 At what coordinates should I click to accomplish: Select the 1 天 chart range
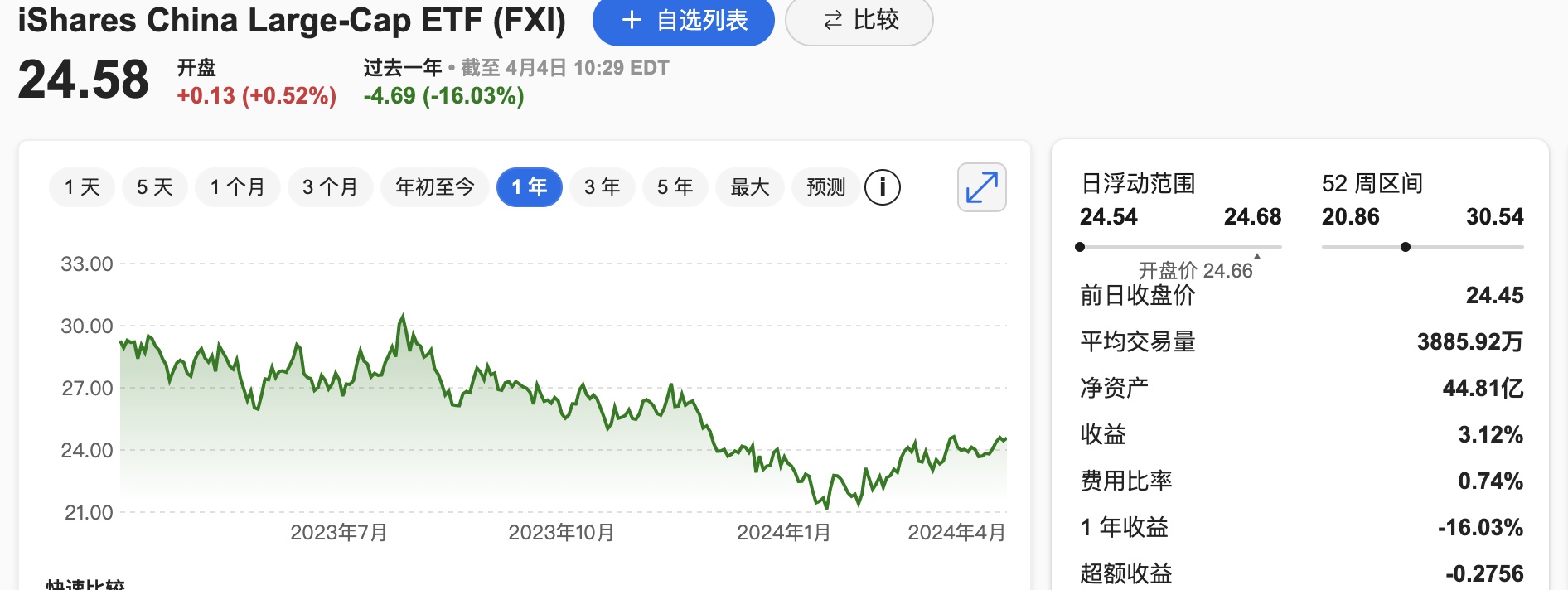(82, 187)
